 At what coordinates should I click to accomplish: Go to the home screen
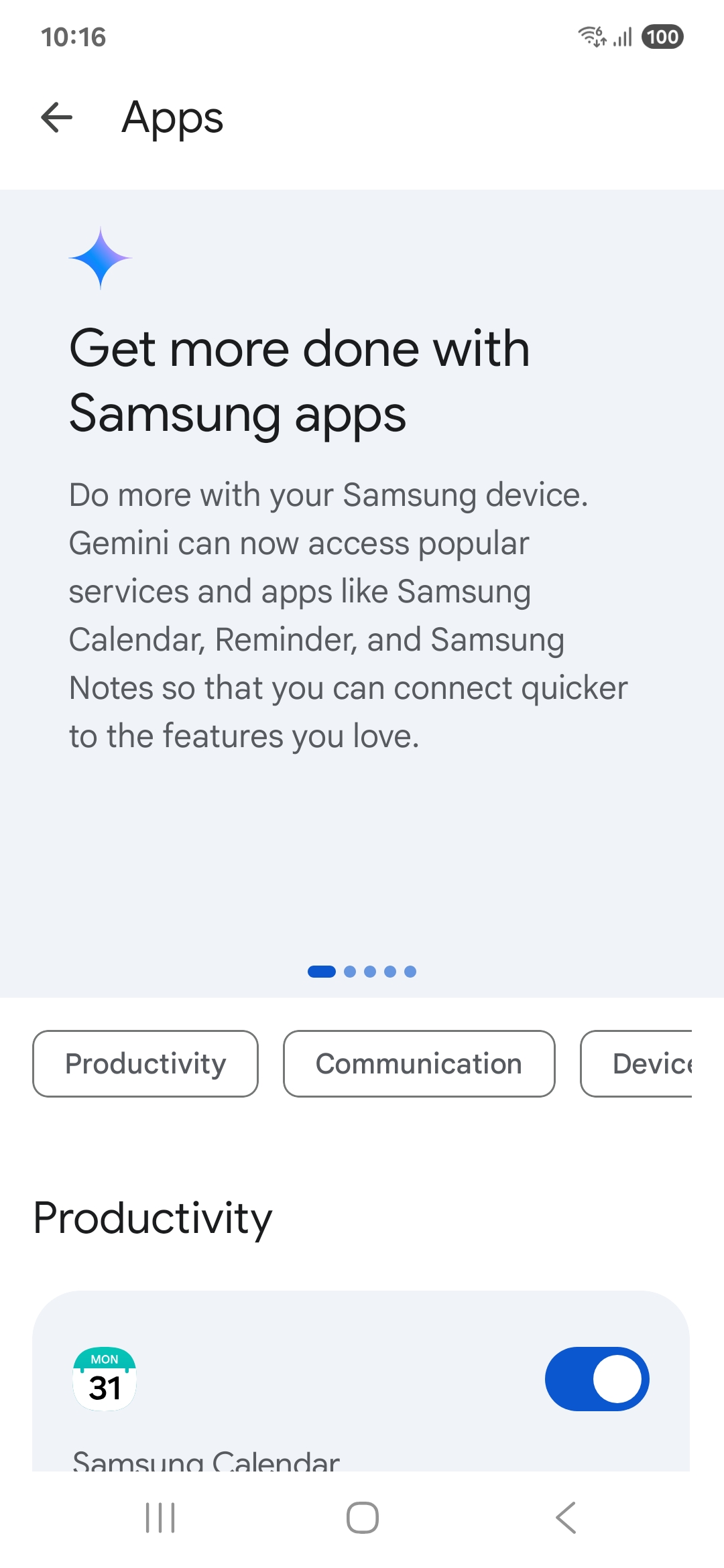pyautogui.click(x=362, y=1518)
